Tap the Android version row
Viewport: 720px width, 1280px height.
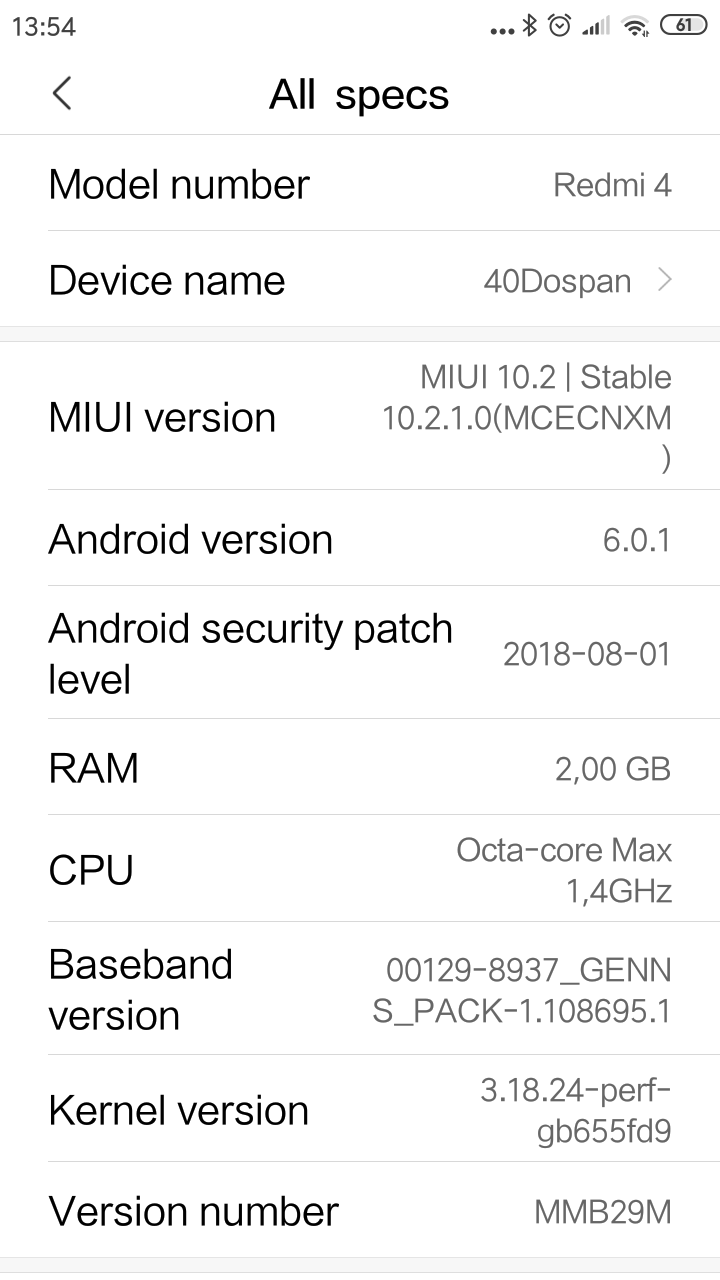point(360,539)
